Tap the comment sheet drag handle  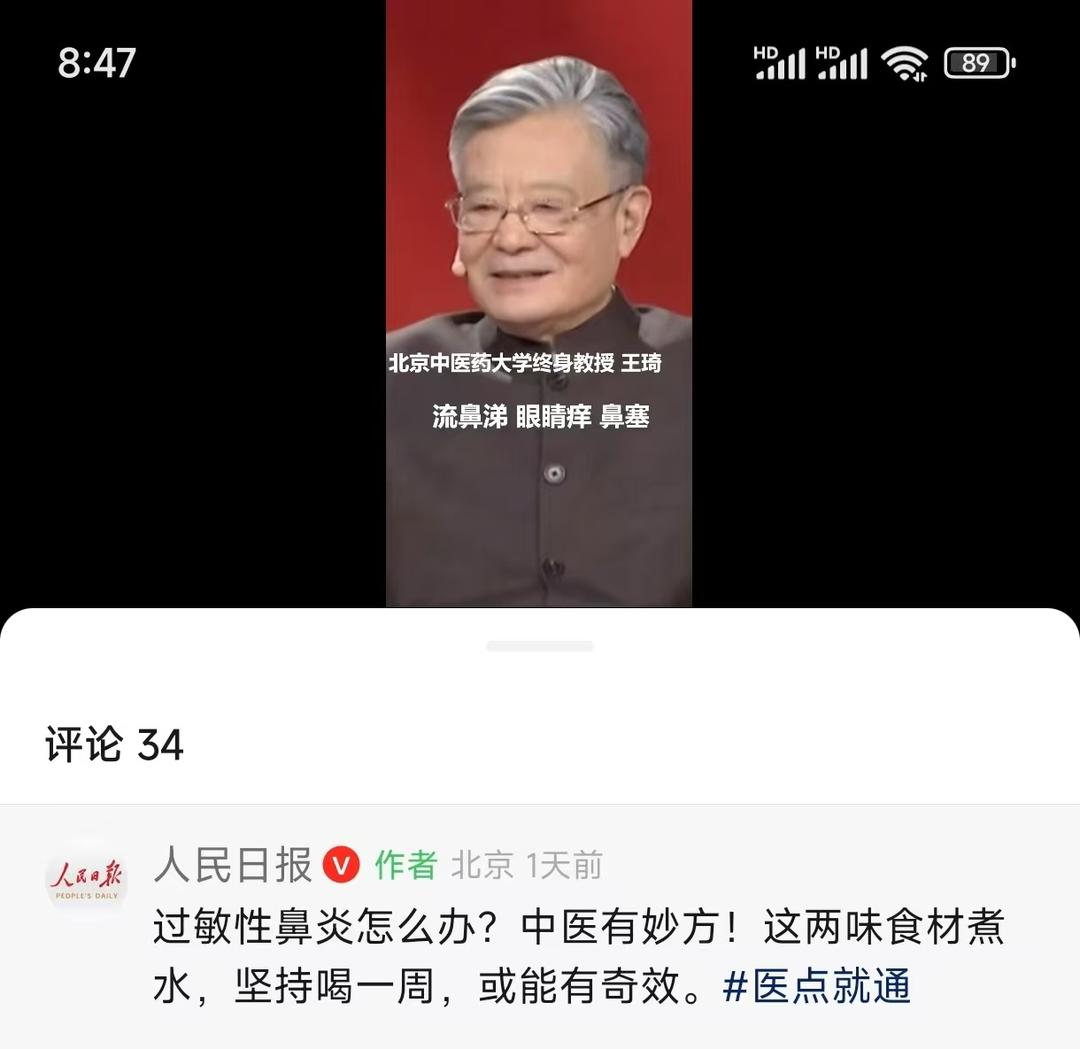[x=539, y=646]
